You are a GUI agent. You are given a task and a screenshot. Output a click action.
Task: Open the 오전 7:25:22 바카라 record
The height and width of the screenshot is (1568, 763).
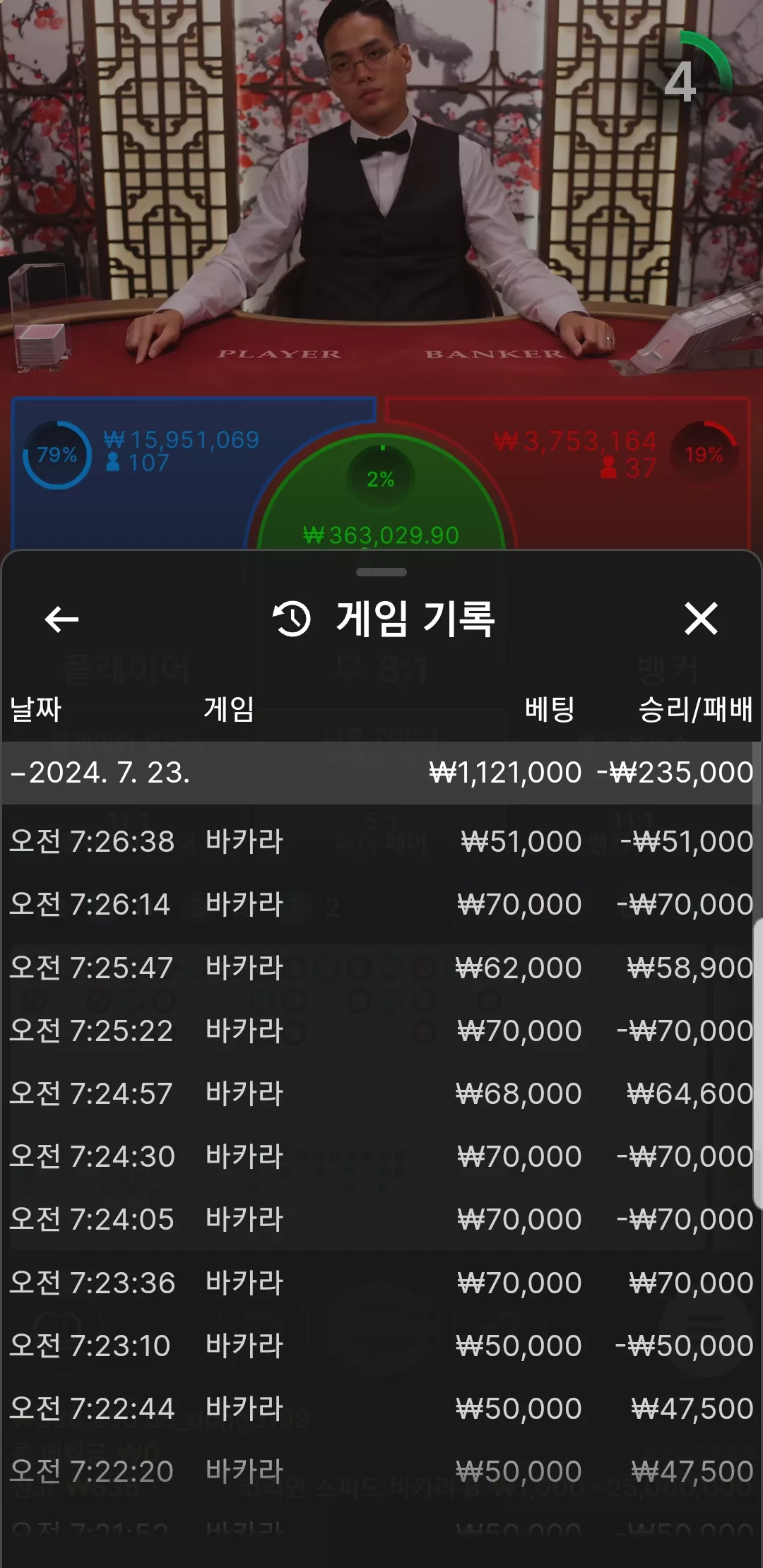coord(381,1031)
